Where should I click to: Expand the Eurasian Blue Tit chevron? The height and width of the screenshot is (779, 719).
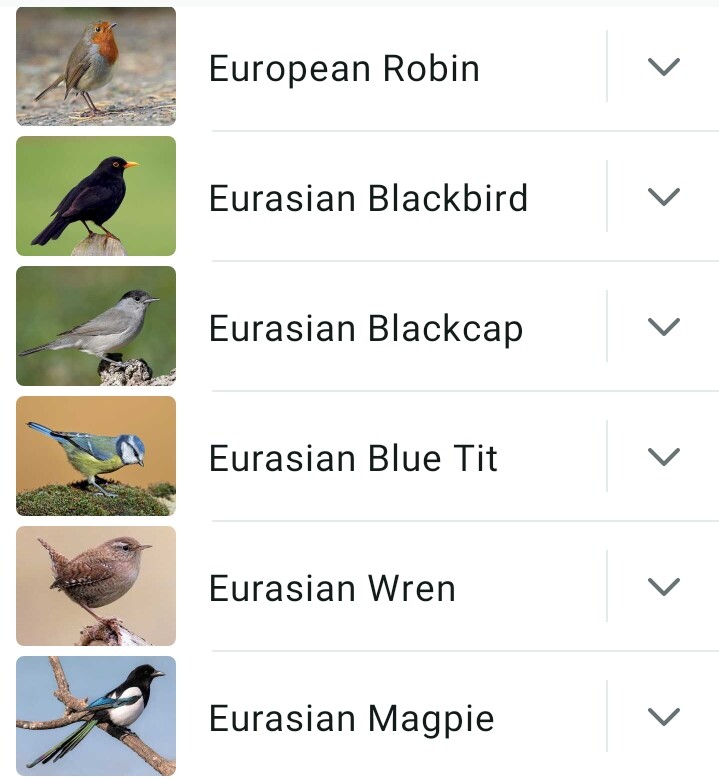(663, 457)
